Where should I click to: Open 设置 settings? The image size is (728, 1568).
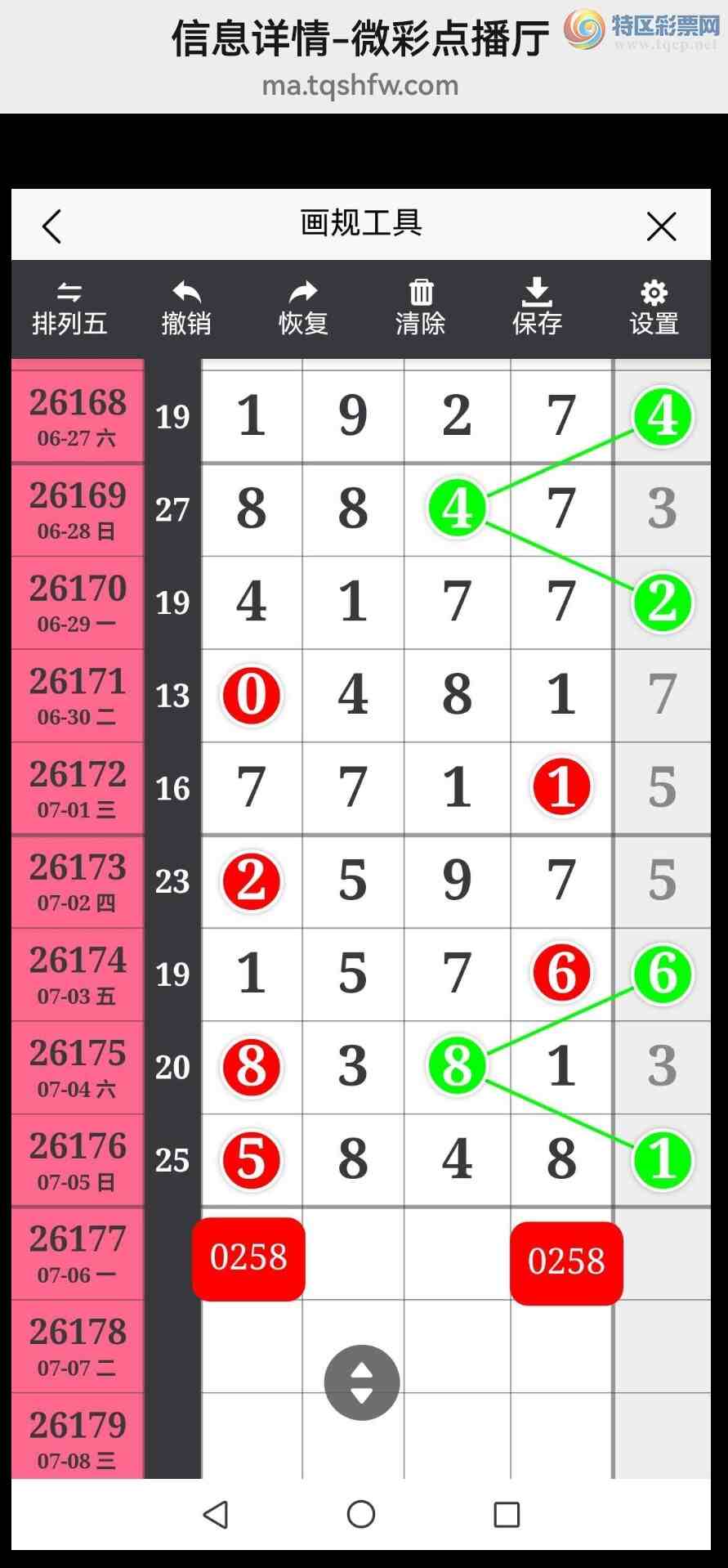point(654,309)
